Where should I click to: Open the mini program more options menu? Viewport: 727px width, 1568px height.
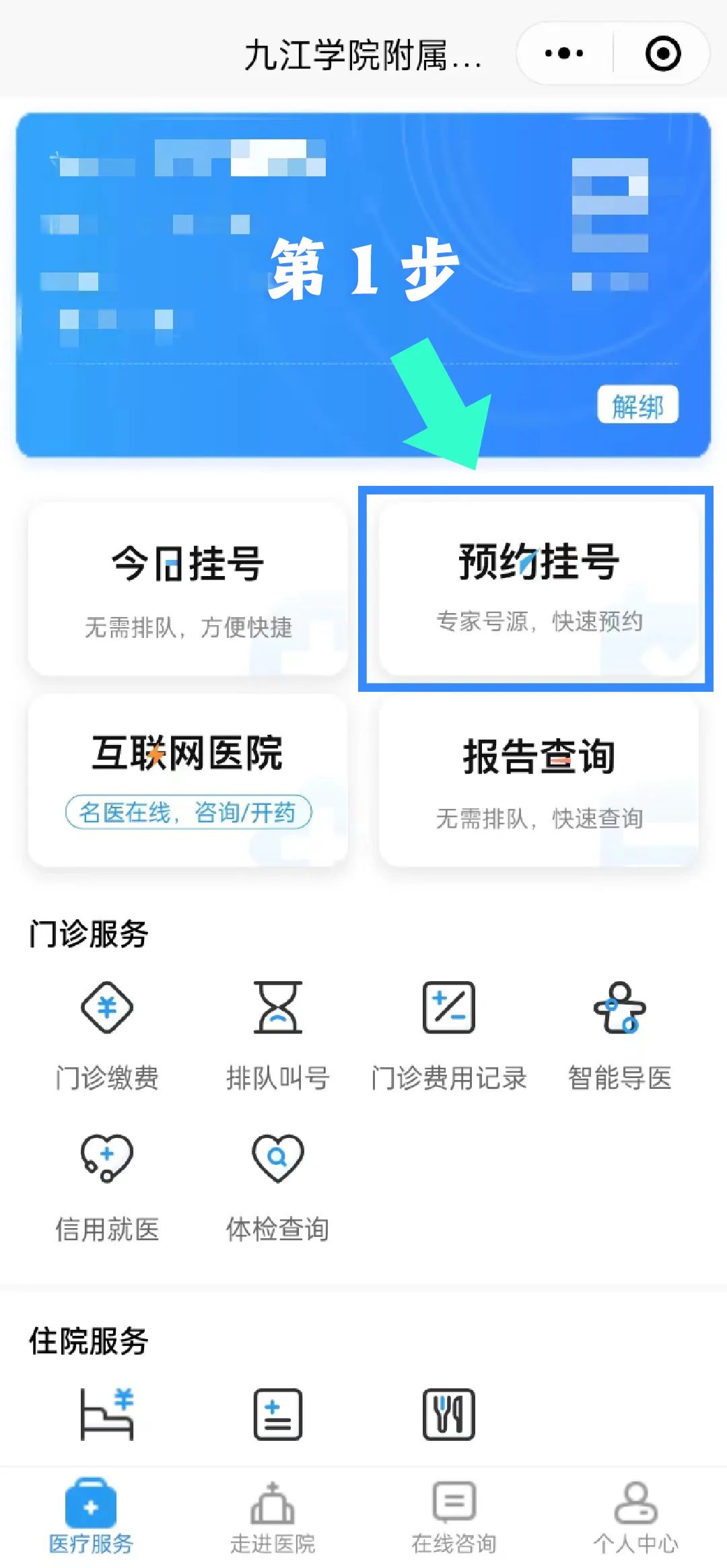coord(564,53)
